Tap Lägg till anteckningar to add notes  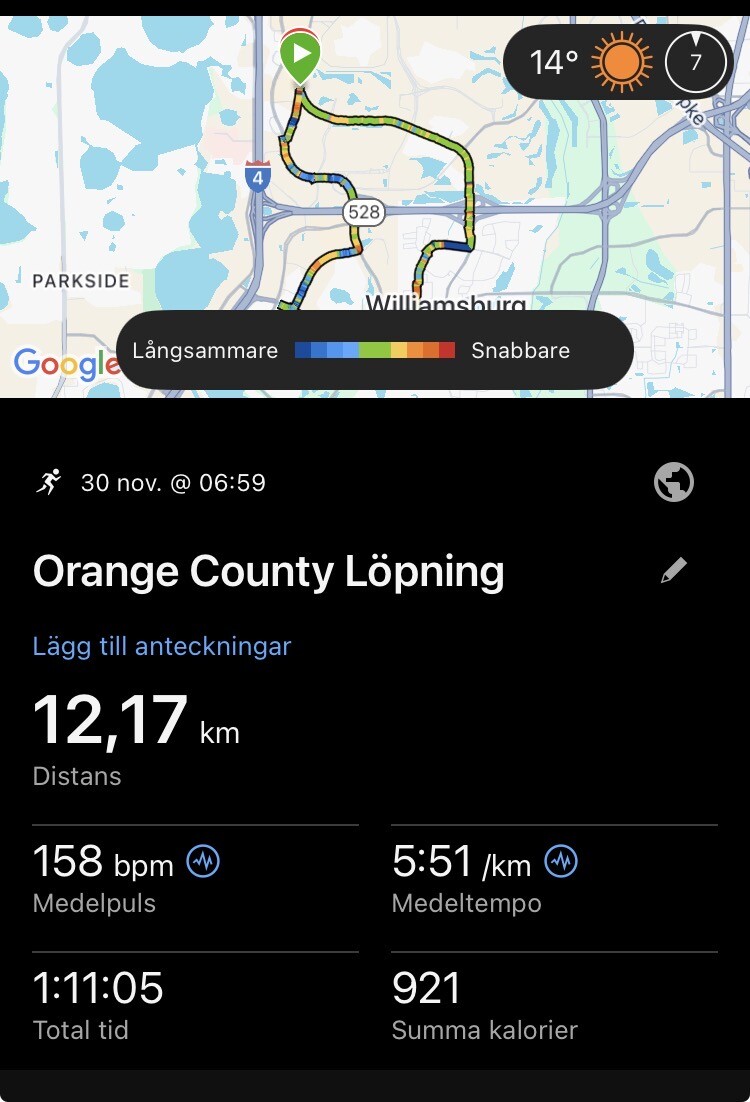tap(162, 646)
